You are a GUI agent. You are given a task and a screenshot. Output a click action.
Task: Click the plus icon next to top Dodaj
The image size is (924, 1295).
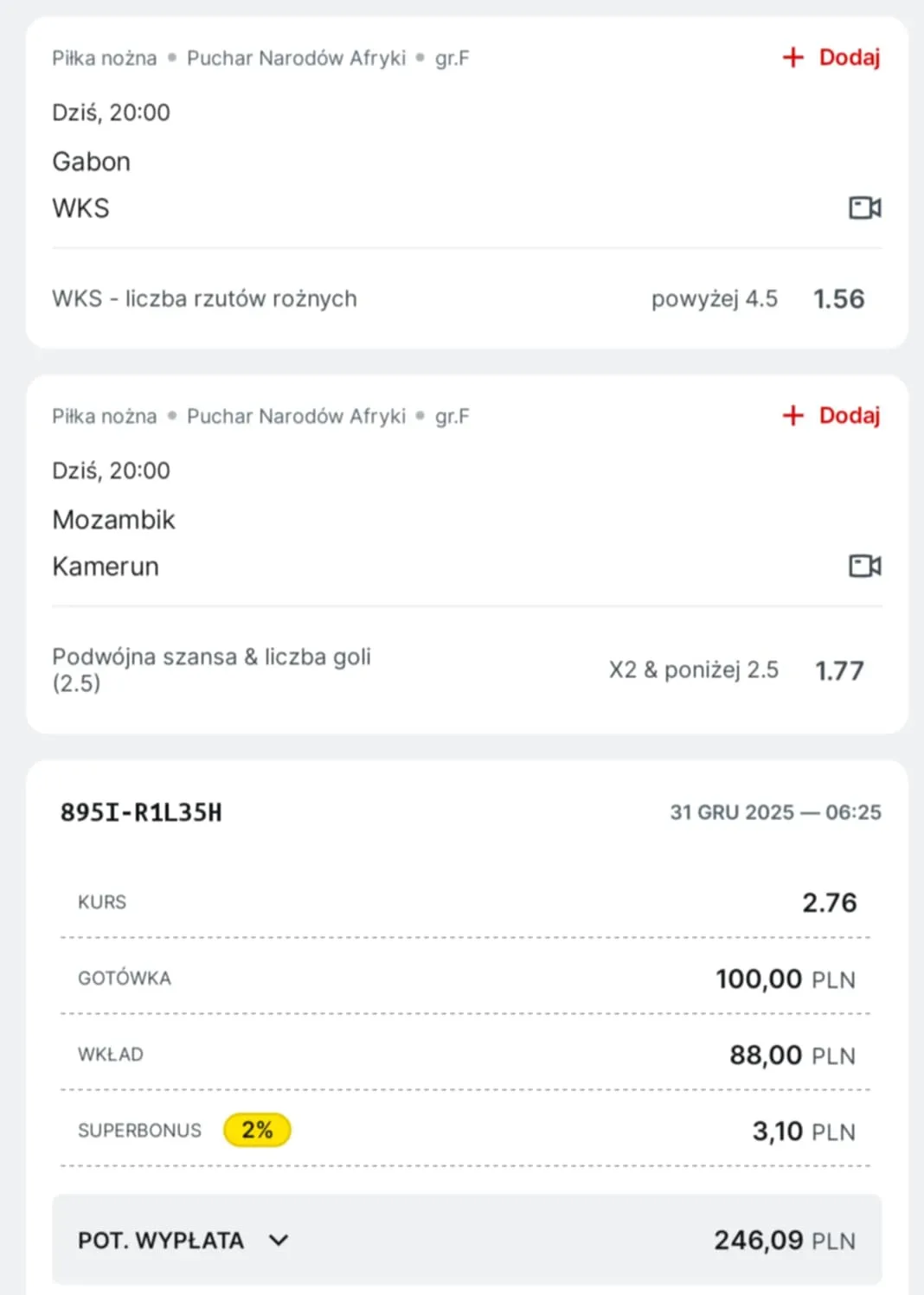pyautogui.click(x=792, y=57)
